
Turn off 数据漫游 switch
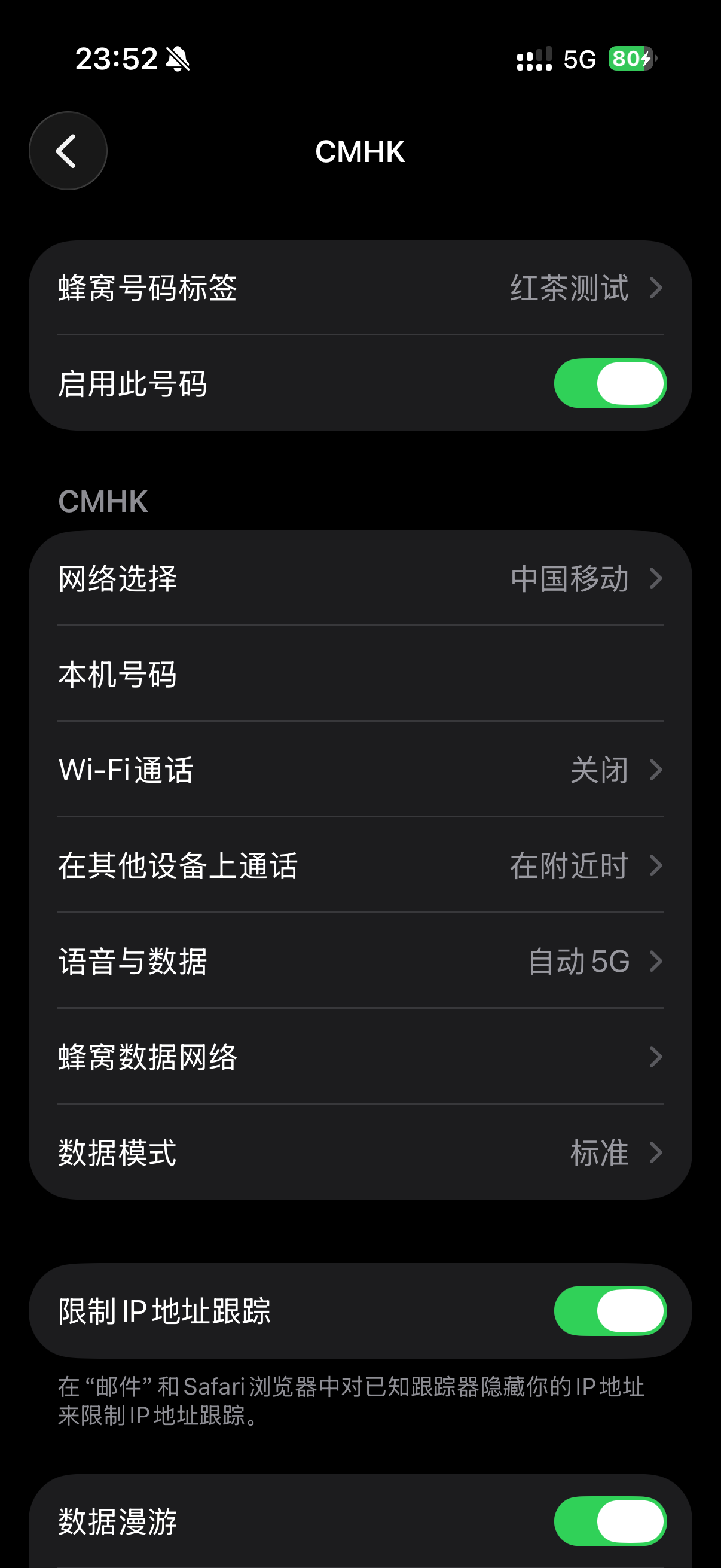point(610,1521)
